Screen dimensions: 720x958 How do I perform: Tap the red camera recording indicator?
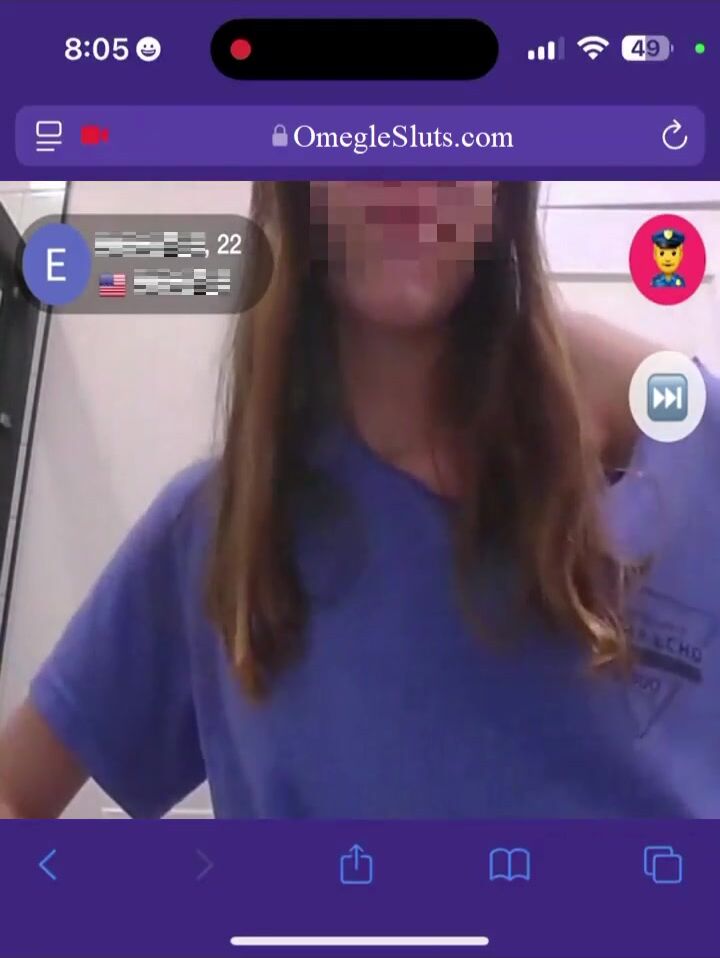pos(95,136)
